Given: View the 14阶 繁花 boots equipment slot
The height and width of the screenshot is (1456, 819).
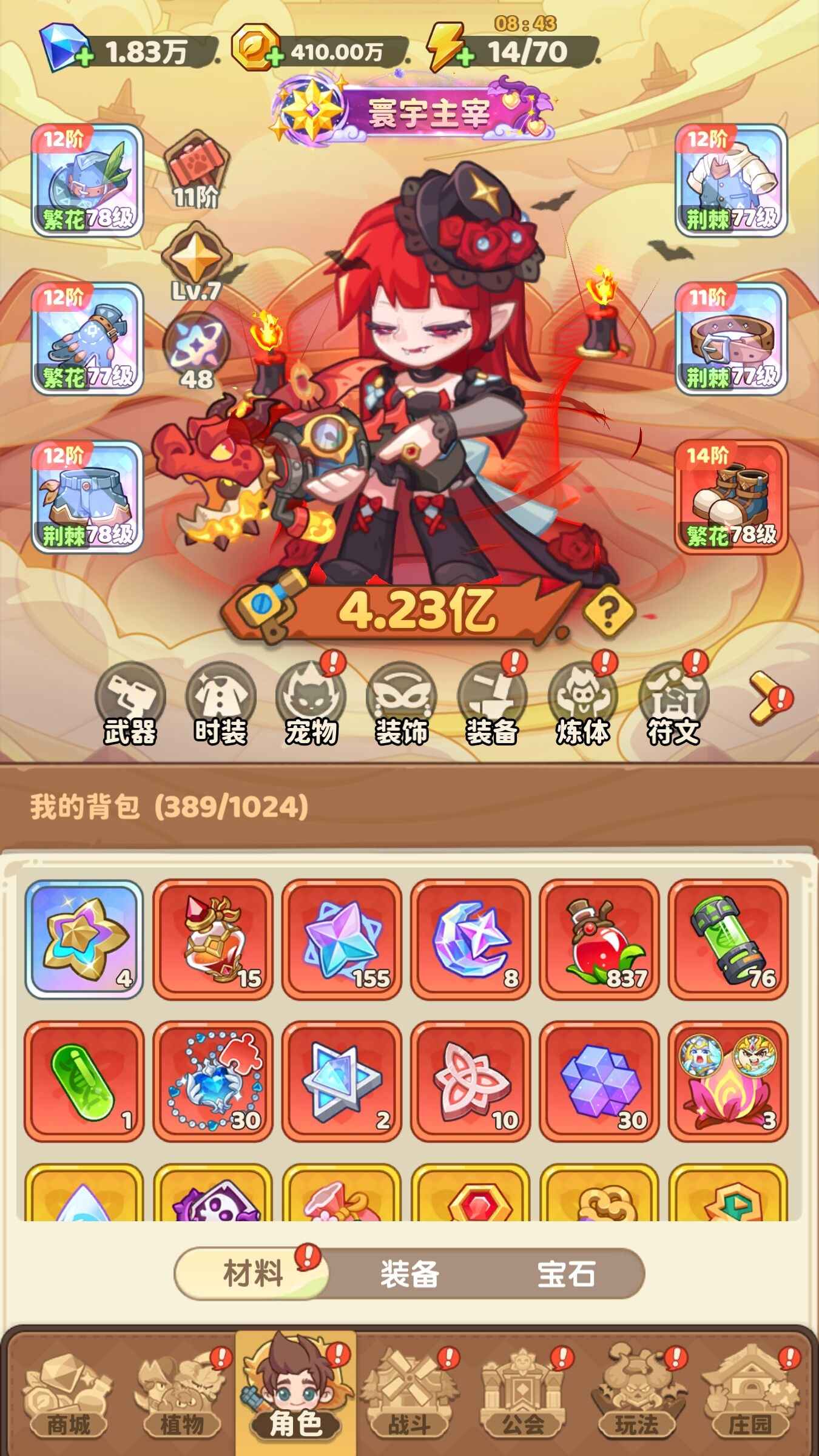Looking at the screenshot, I should tap(730, 496).
